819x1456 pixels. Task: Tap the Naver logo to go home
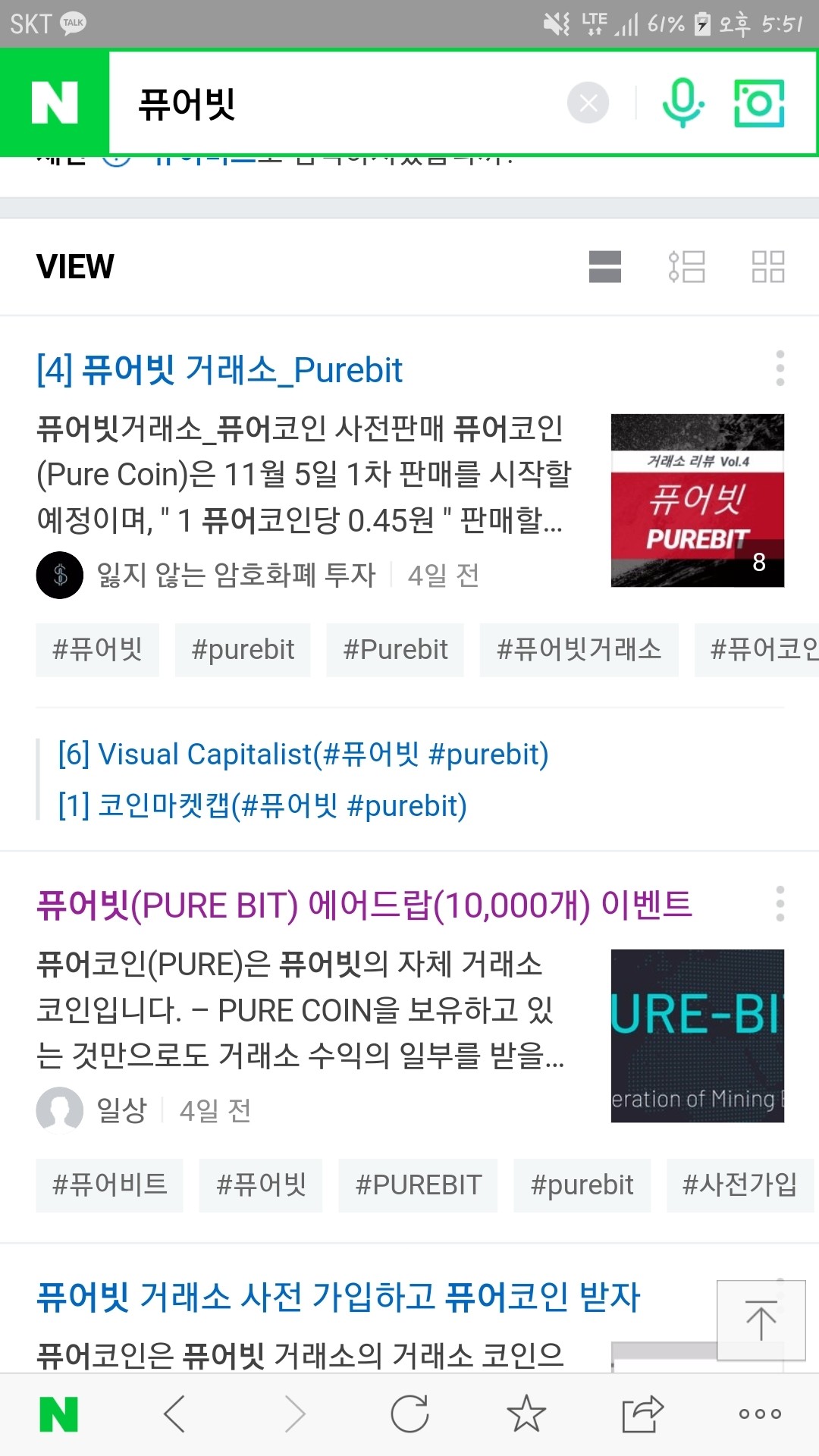pos(55,102)
